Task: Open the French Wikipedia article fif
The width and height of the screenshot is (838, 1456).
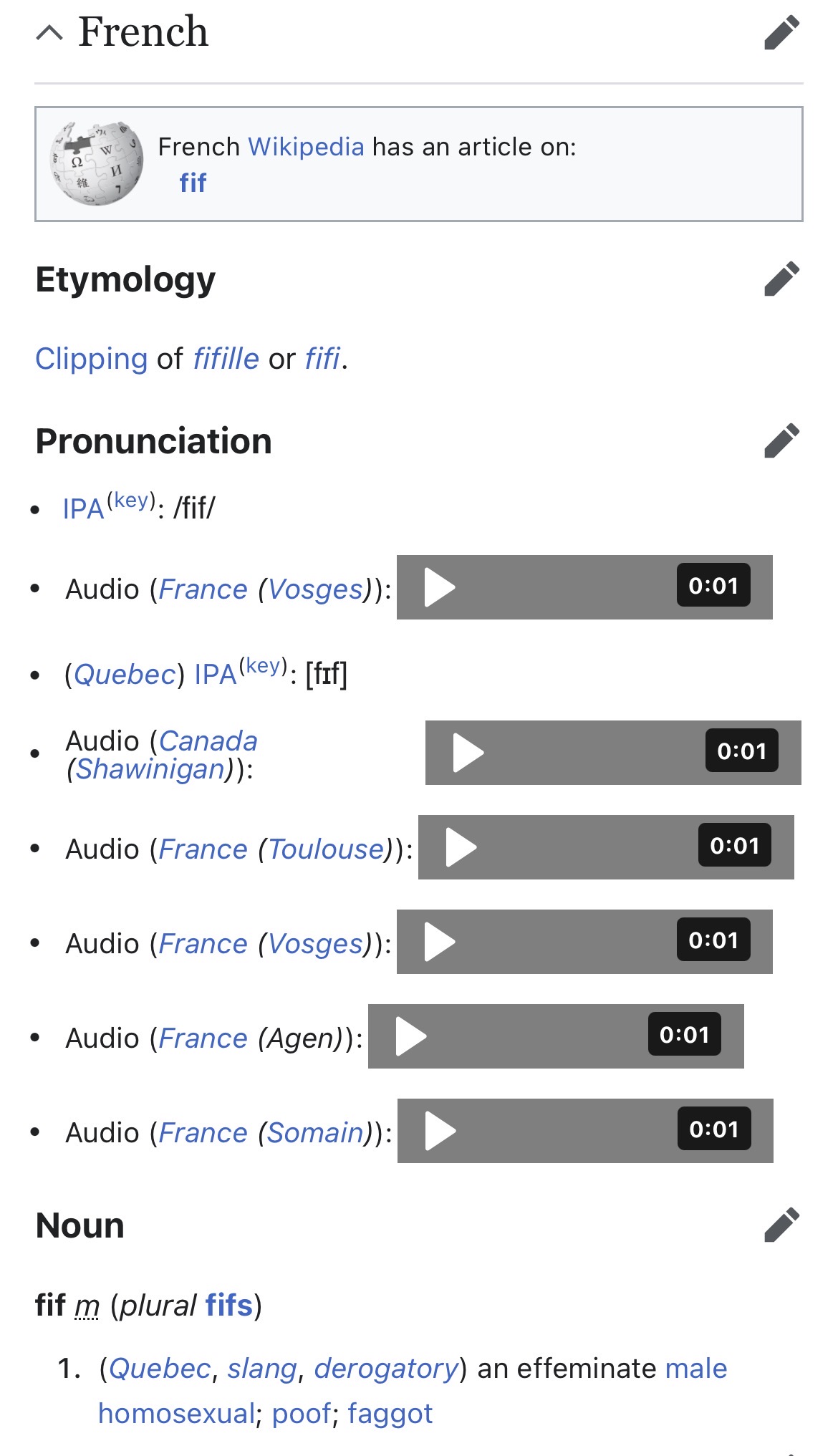Action: 193,183
